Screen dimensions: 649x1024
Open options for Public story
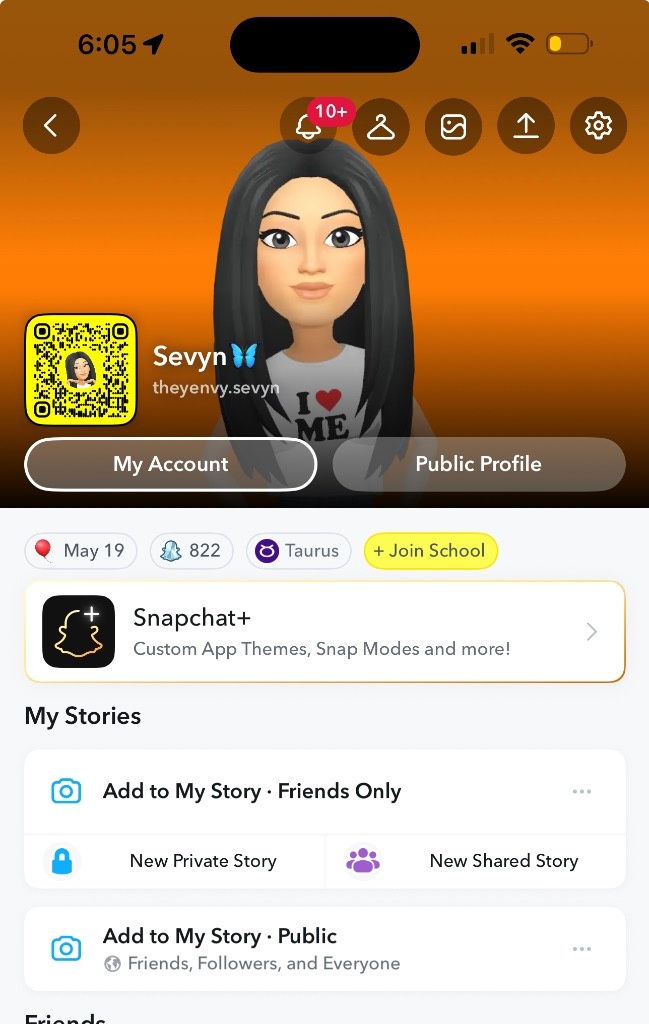(582, 948)
